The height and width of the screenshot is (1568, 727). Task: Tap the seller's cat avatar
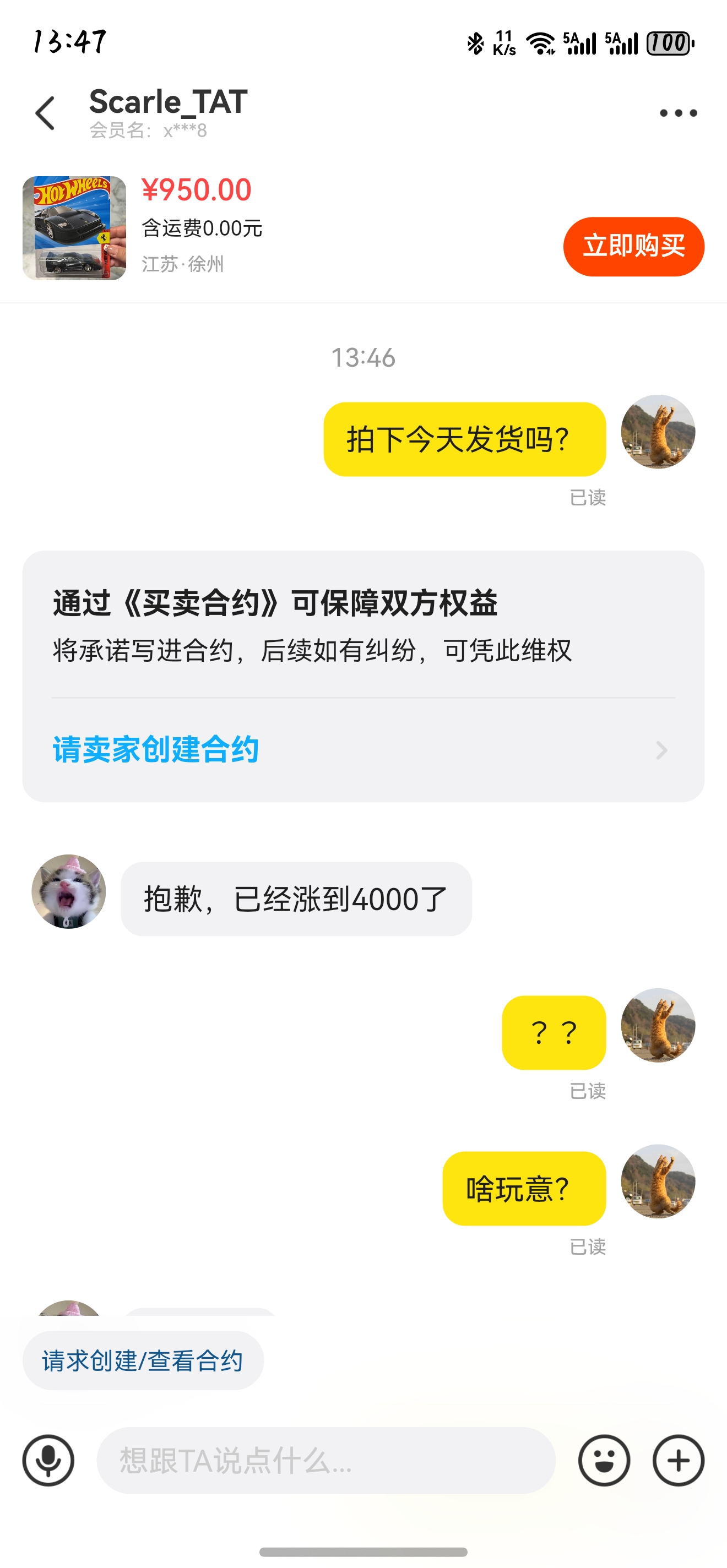tap(68, 898)
